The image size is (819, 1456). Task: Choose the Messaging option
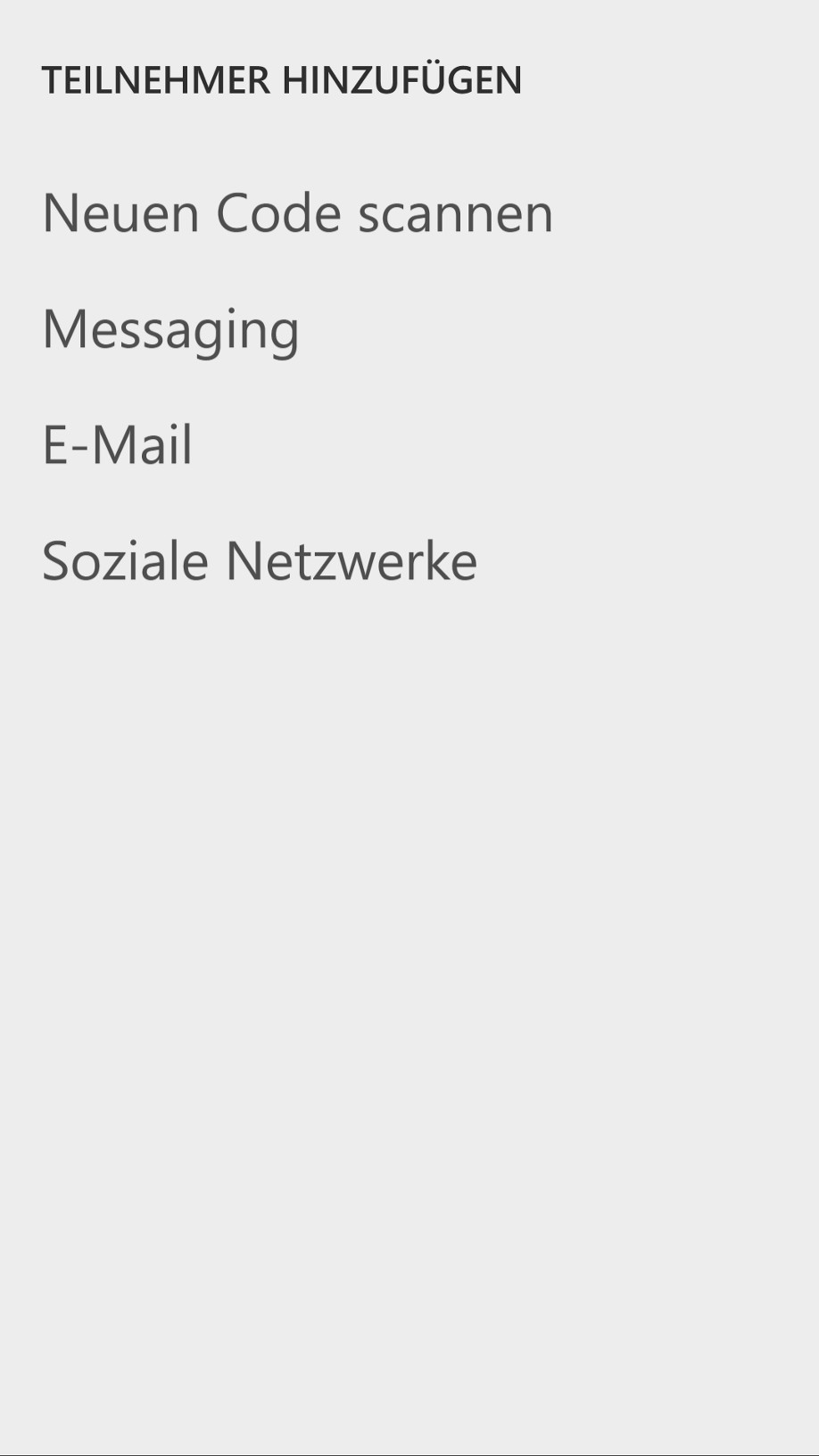tap(170, 329)
